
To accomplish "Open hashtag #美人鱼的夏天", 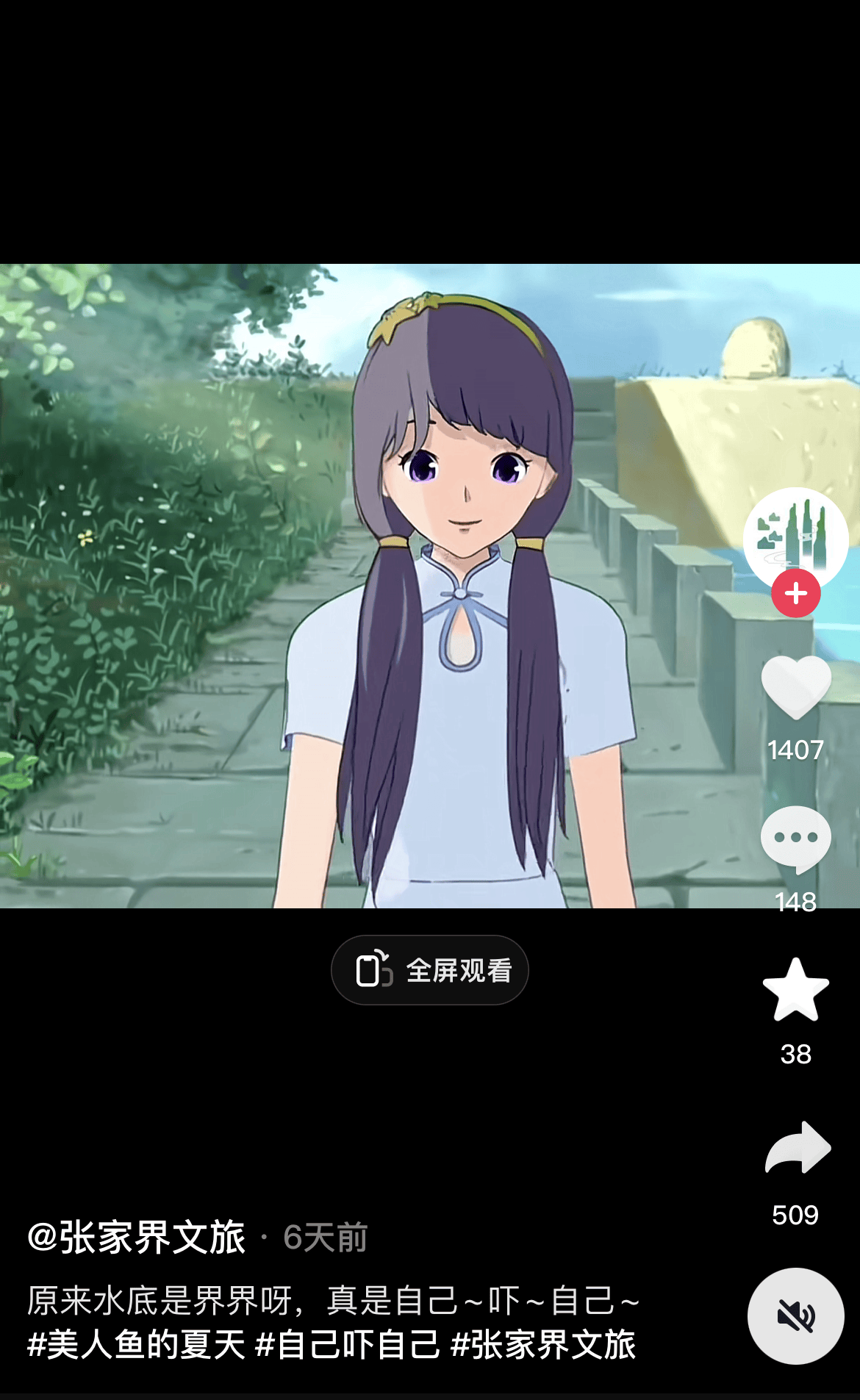I will [x=137, y=1345].
